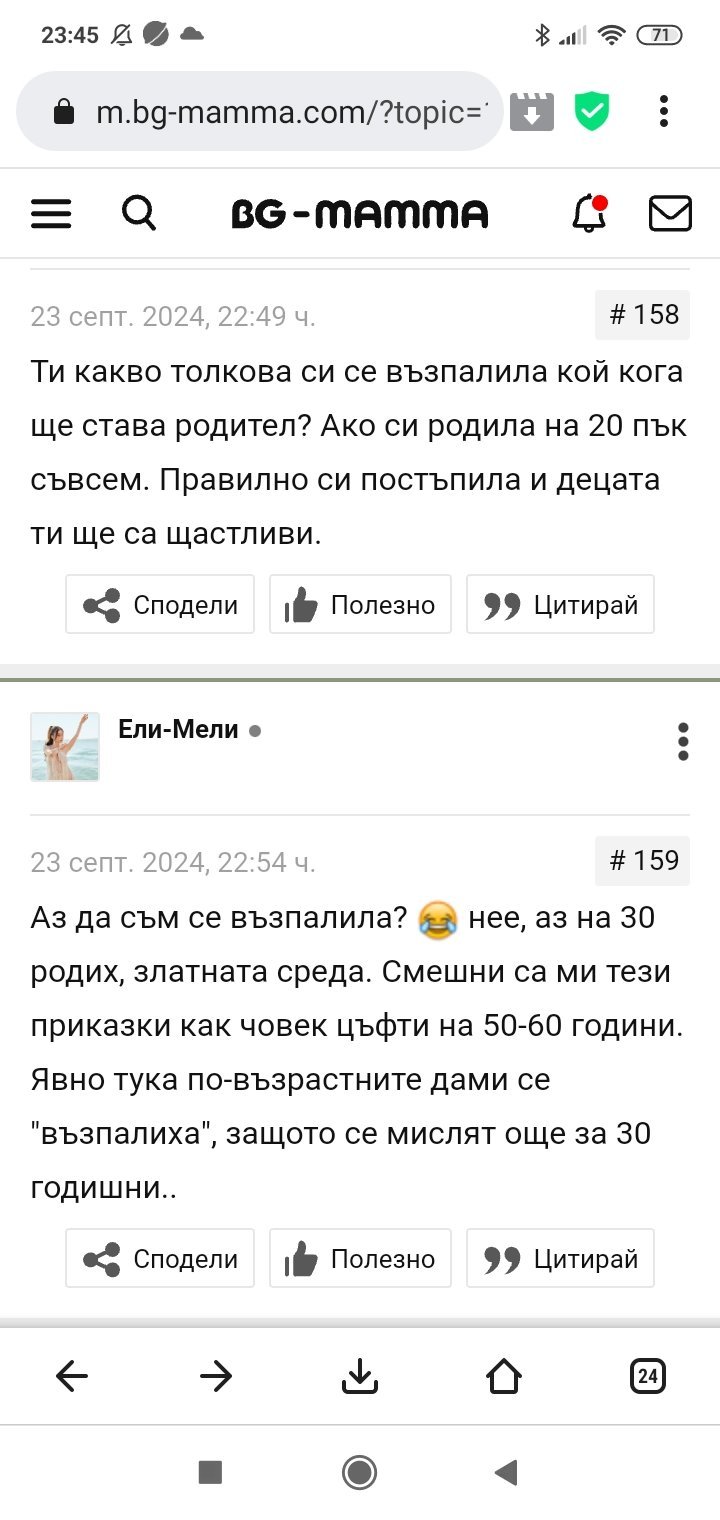Open the browser overflow menu
This screenshot has height=1520, width=720.
[664, 112]
